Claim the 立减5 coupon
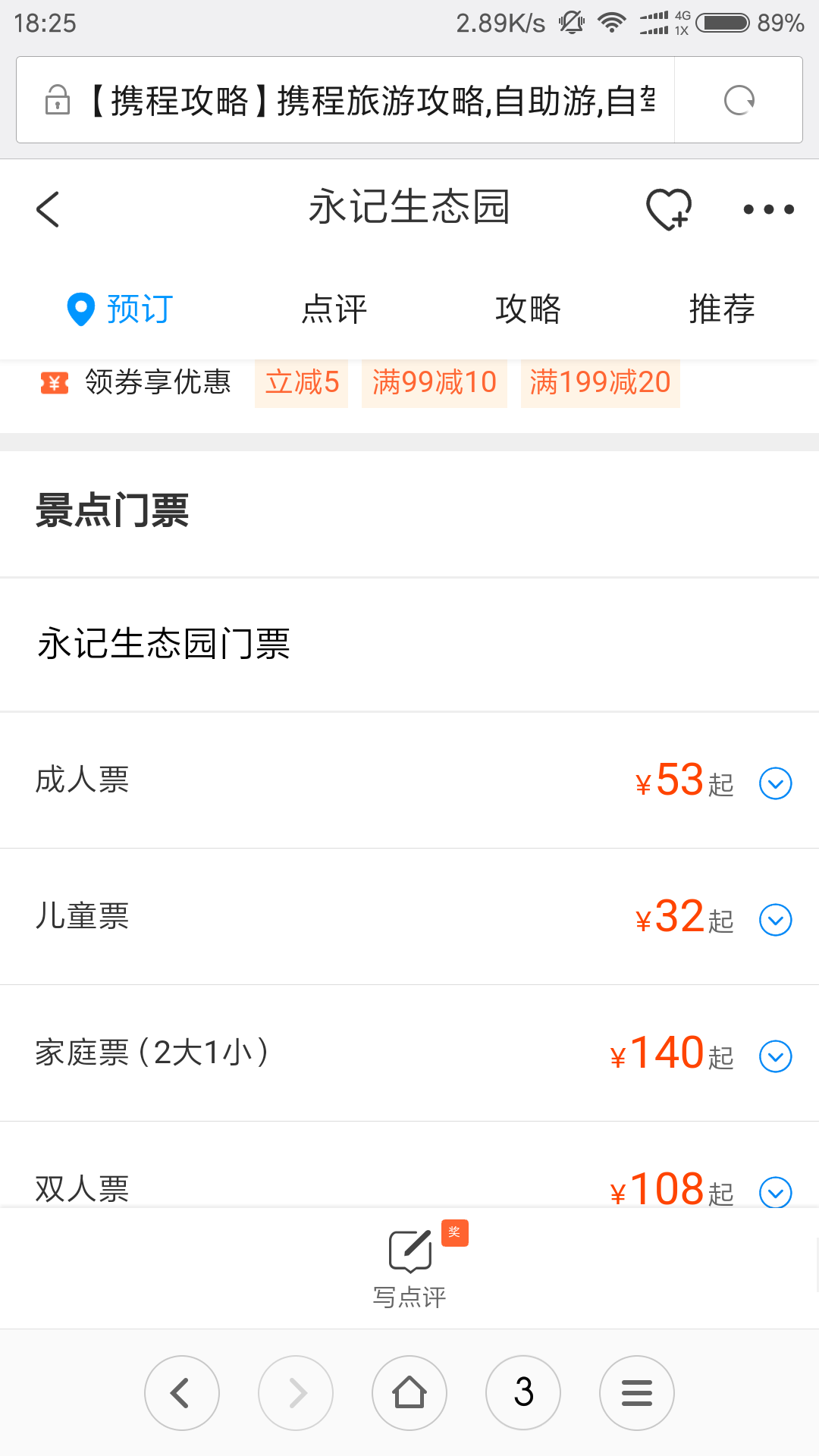Screen dimensions: 819x1456 pos(302,382)
